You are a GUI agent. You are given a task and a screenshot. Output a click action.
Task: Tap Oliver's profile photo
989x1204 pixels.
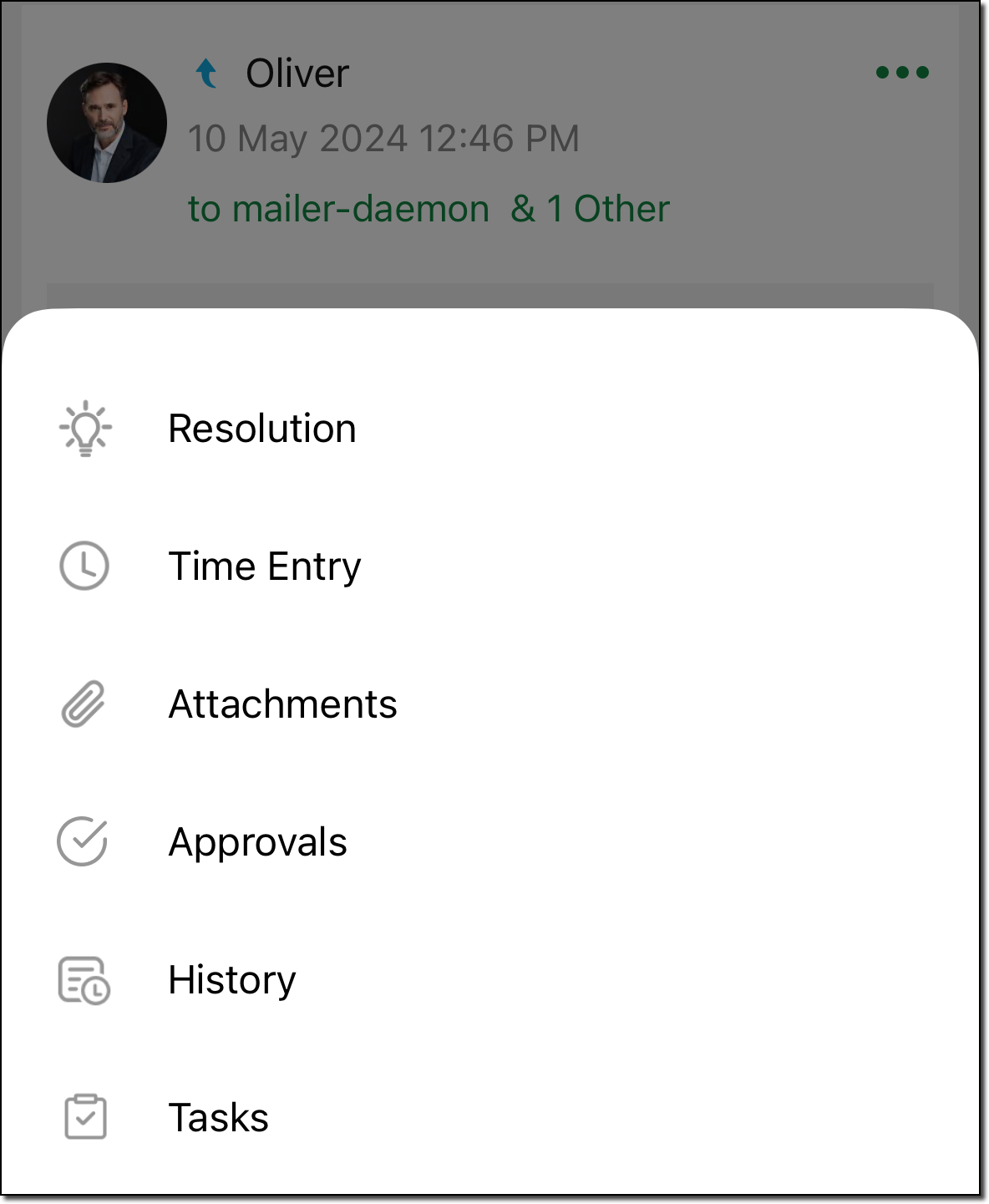pyautogui.click(x=107, y=123)
